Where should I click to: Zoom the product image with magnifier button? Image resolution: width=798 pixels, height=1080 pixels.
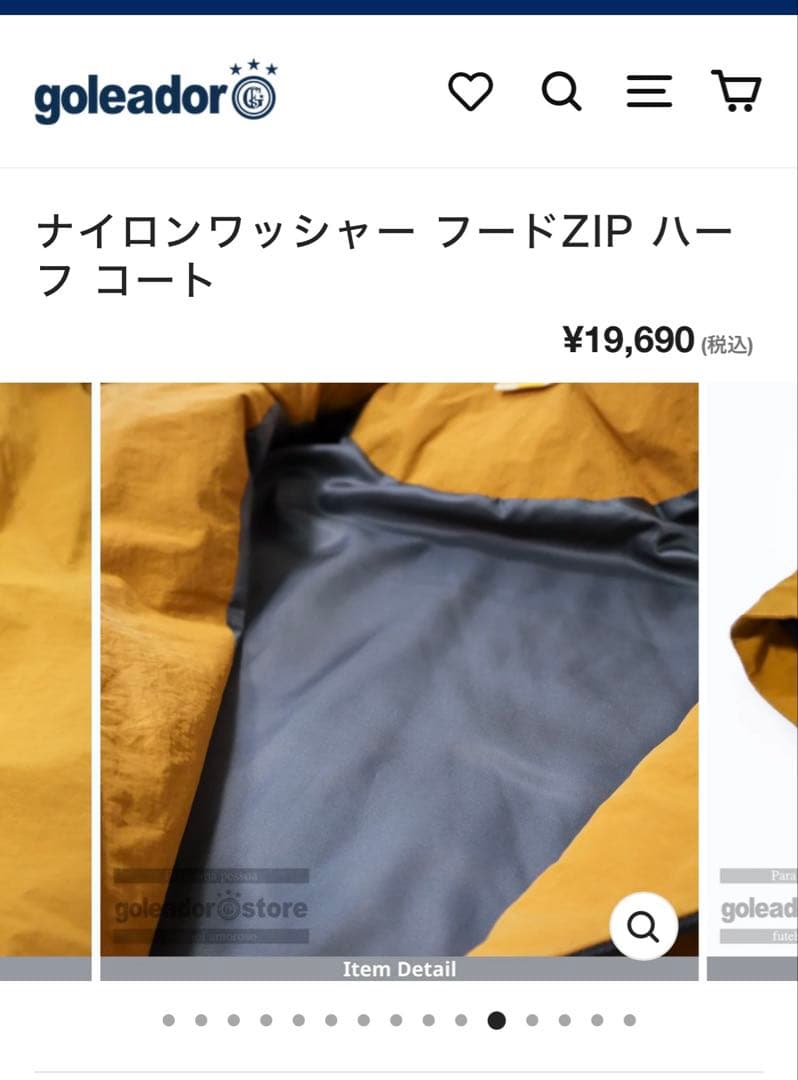pyautogui.click(x=643, y=927)
